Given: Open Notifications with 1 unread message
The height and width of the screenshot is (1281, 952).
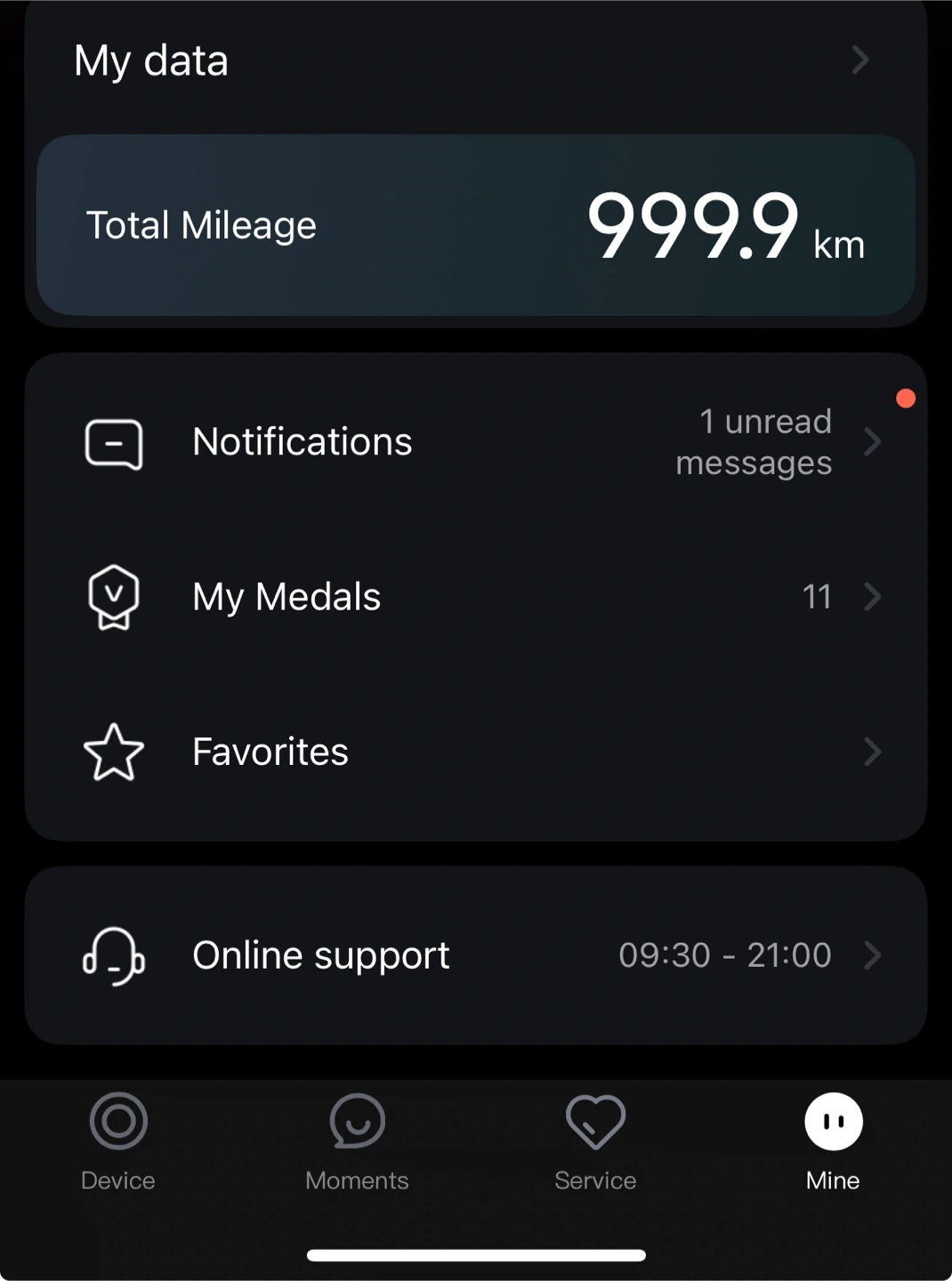Looking at the screenshot, I should [x=476, y=442].
